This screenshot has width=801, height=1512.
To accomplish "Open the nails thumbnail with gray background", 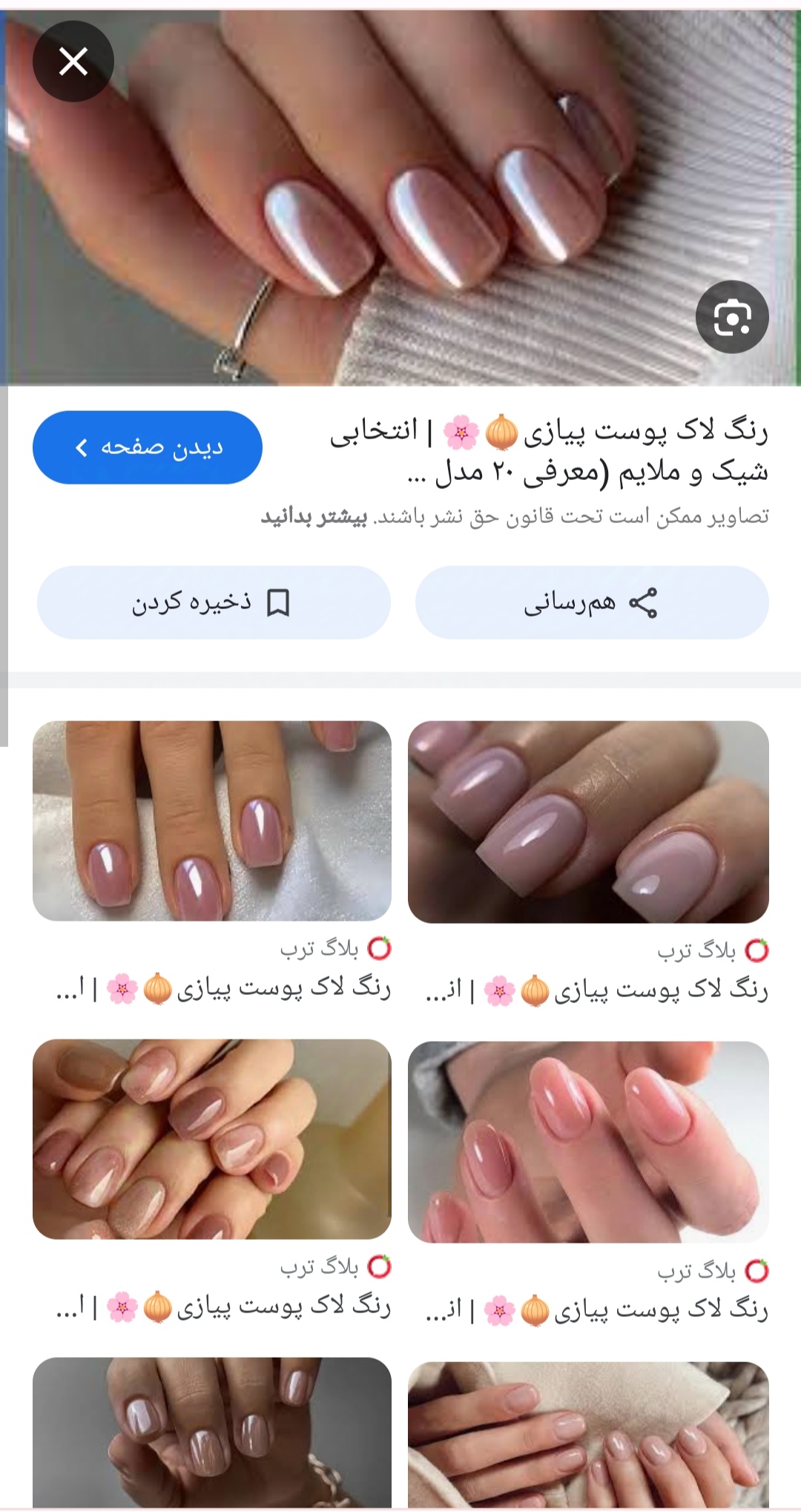I will pos(212,1432).
